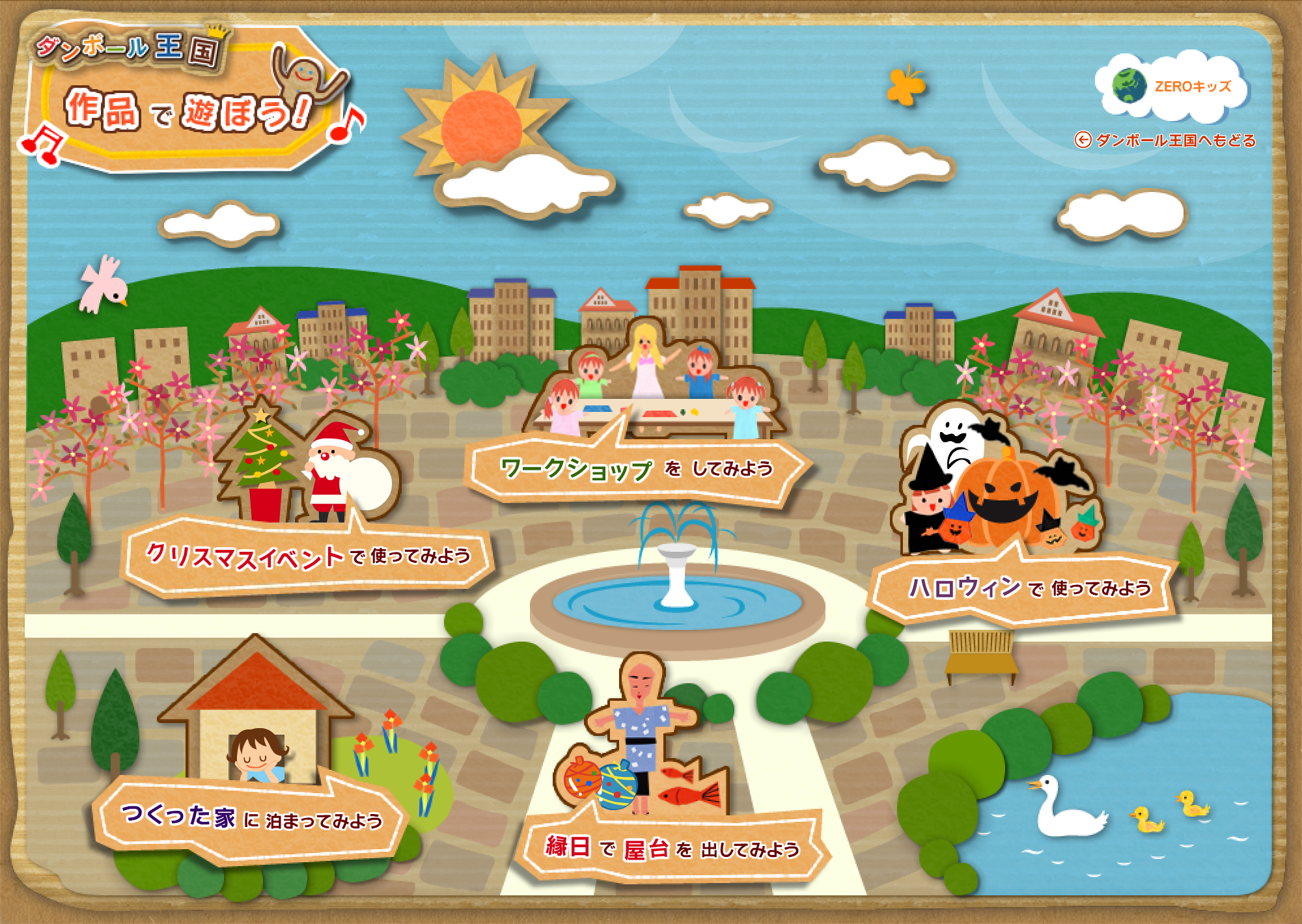Viewport: 1302px width, 924px height.
Task: Select つくった家に泊まってみよう sign
Action: (251, 817)
